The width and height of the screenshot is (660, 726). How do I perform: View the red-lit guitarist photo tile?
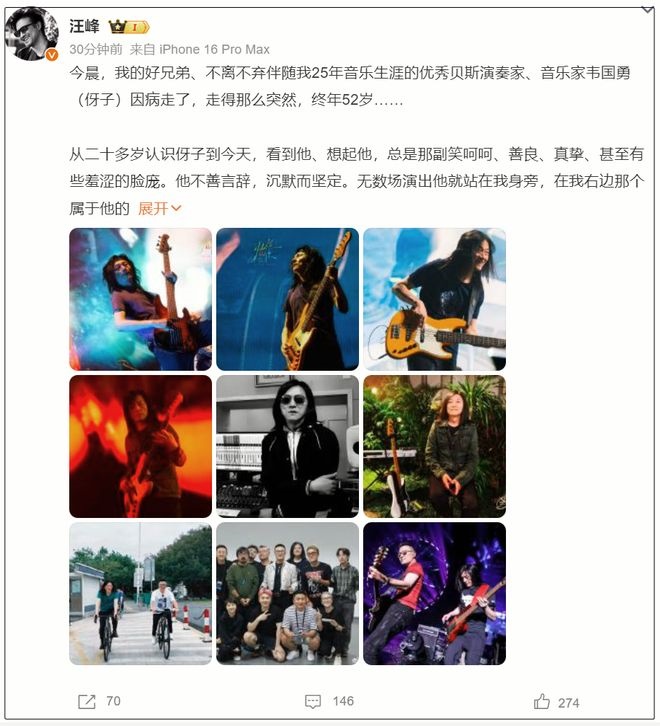coord(140,446)
